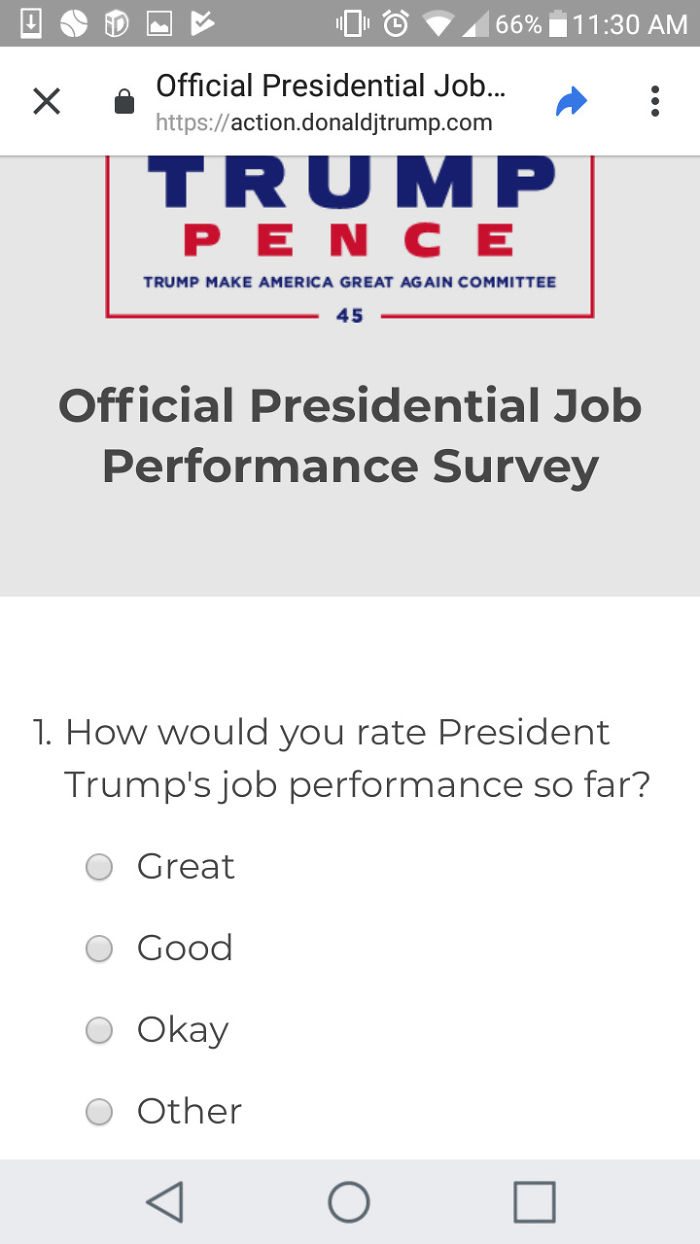Show recent apps

534,1201
